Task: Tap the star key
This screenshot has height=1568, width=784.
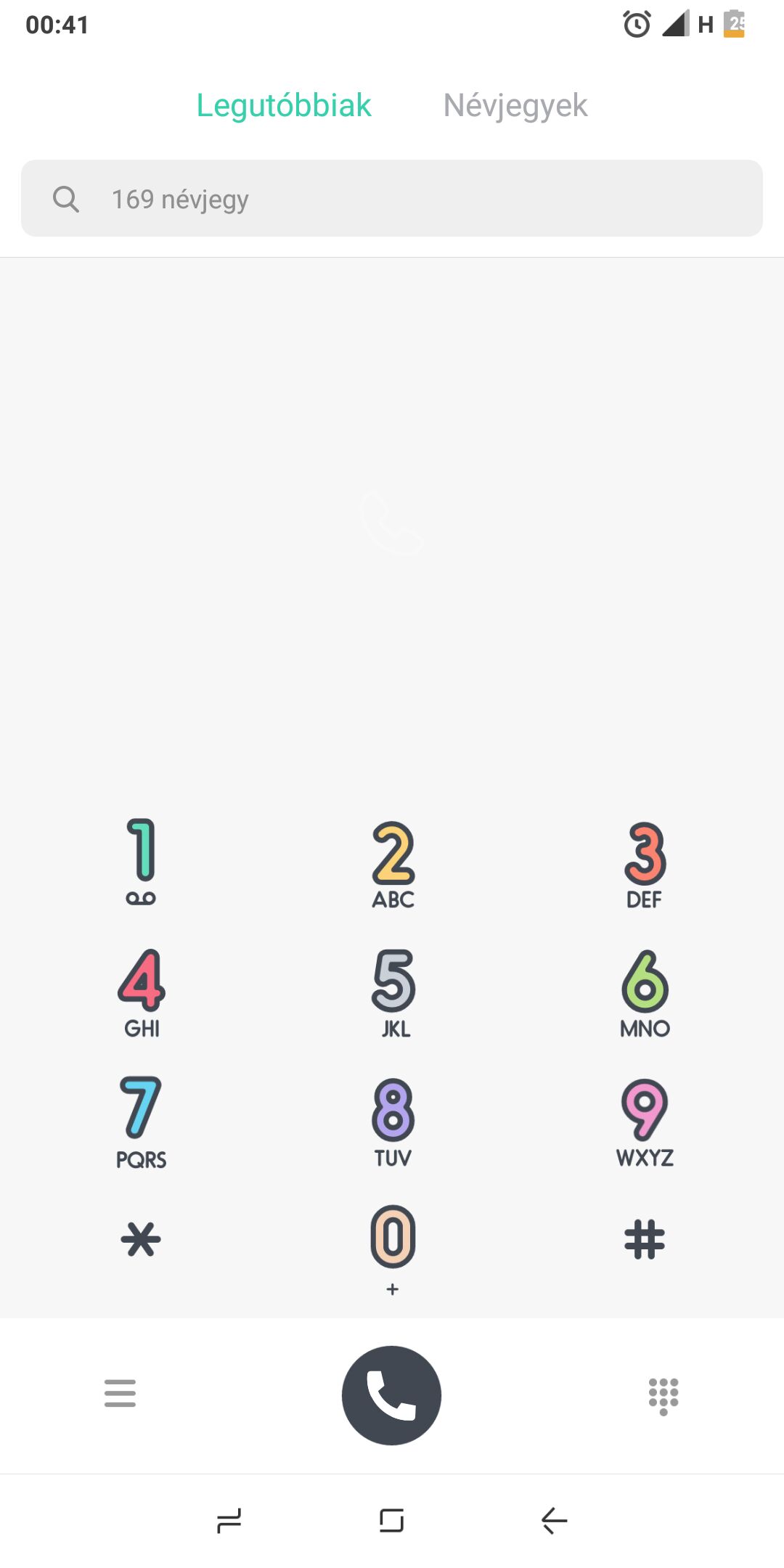Action: pos(141,1239)
